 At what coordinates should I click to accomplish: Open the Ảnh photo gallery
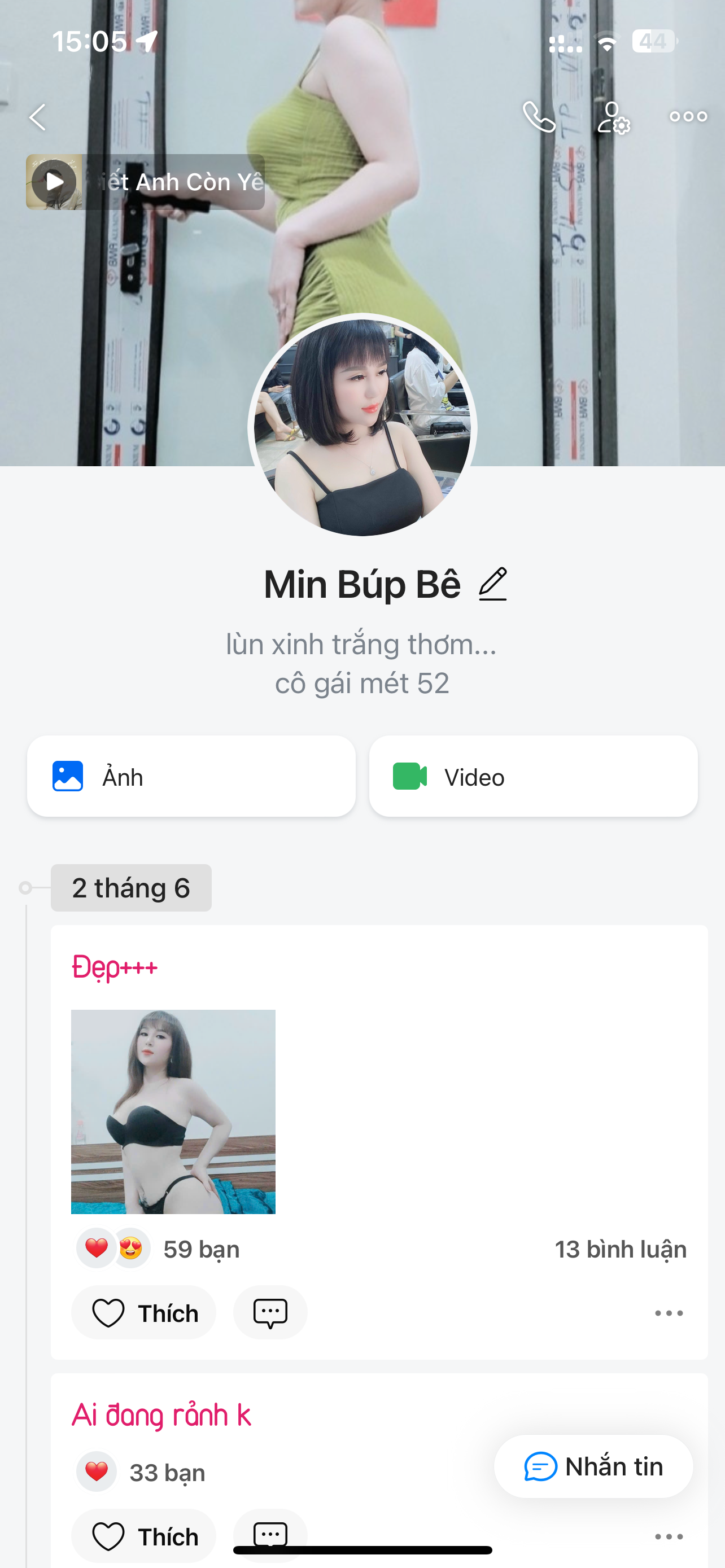tap(191, 776)
